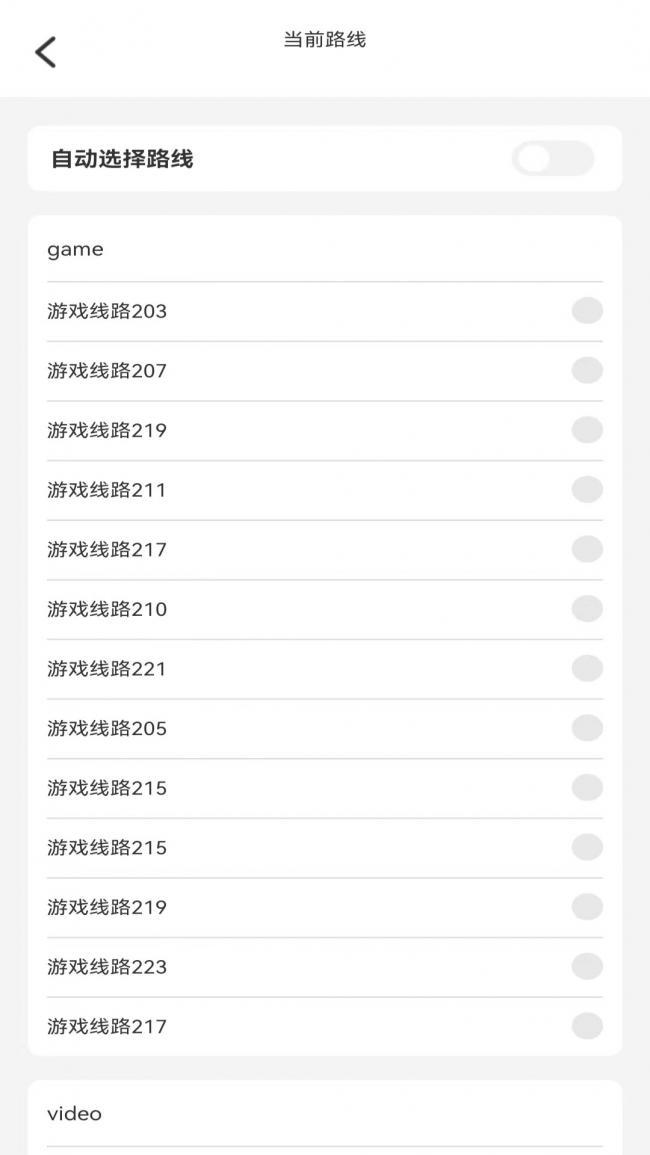The height and width of the screenshot is (1155, 650).
Task: Choose 游戏线路207 route
Action: coord(587,371)
